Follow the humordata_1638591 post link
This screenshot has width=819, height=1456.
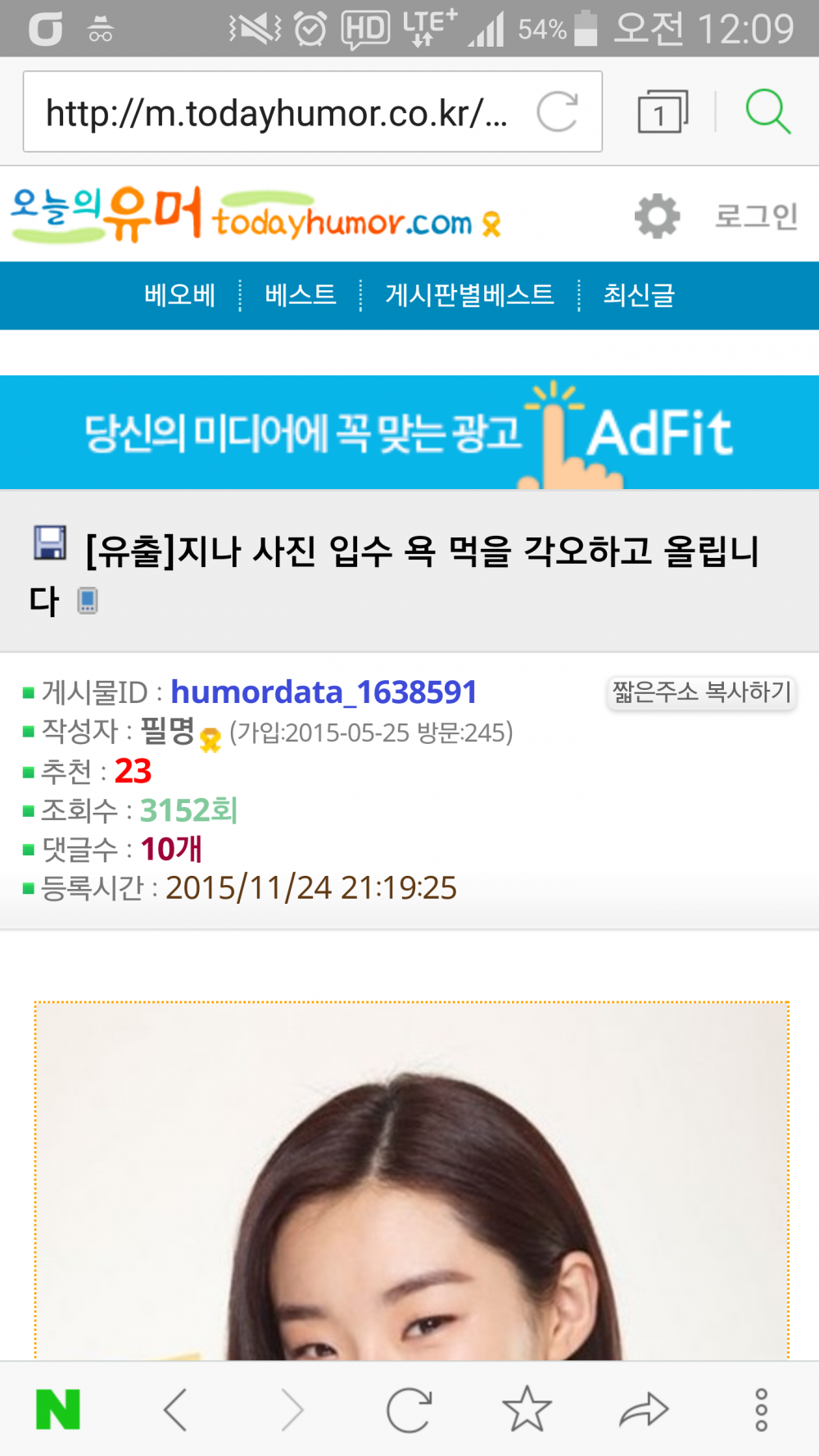324,692
